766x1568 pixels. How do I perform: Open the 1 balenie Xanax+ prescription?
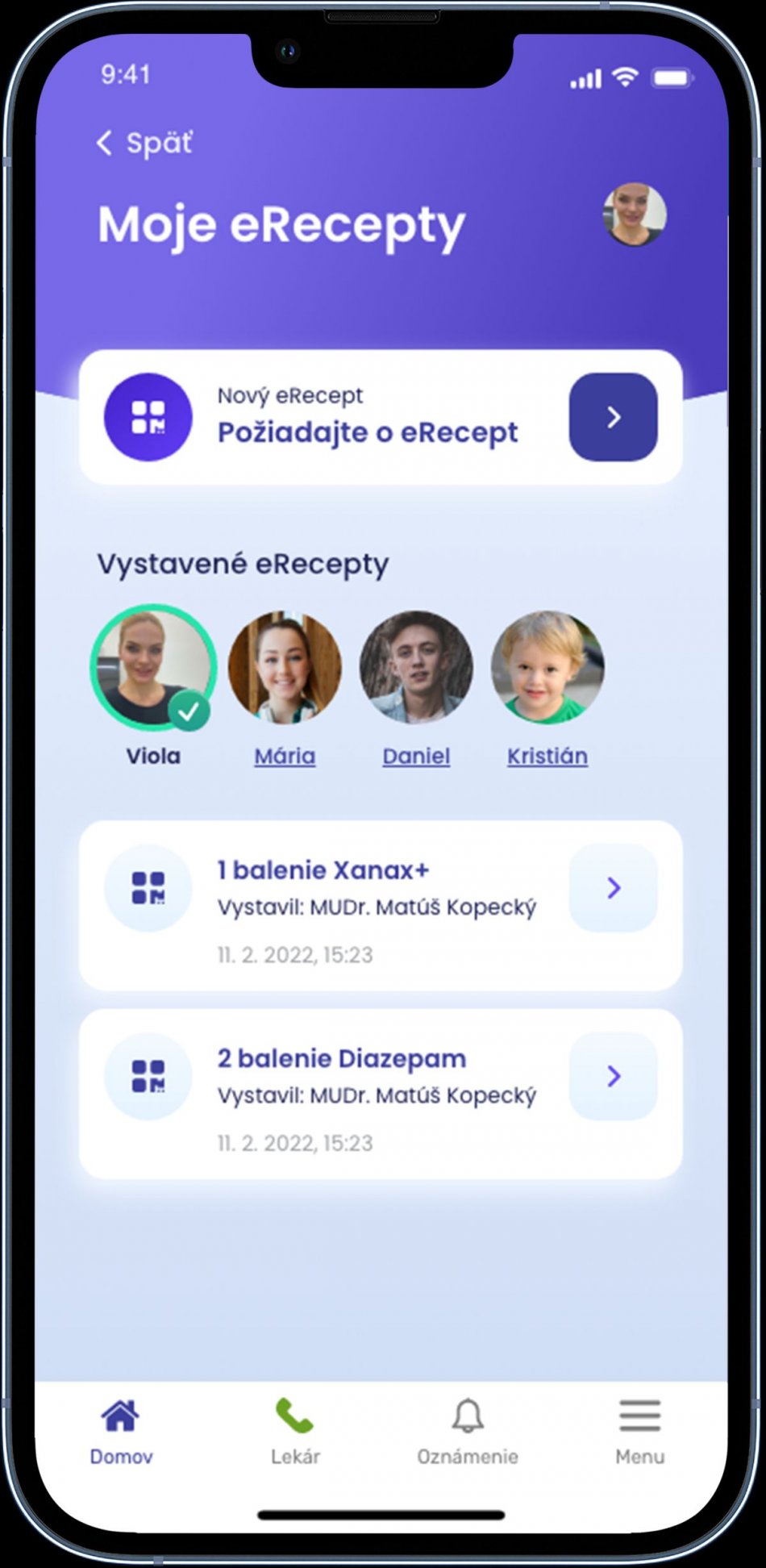click(x=613, y=888)
